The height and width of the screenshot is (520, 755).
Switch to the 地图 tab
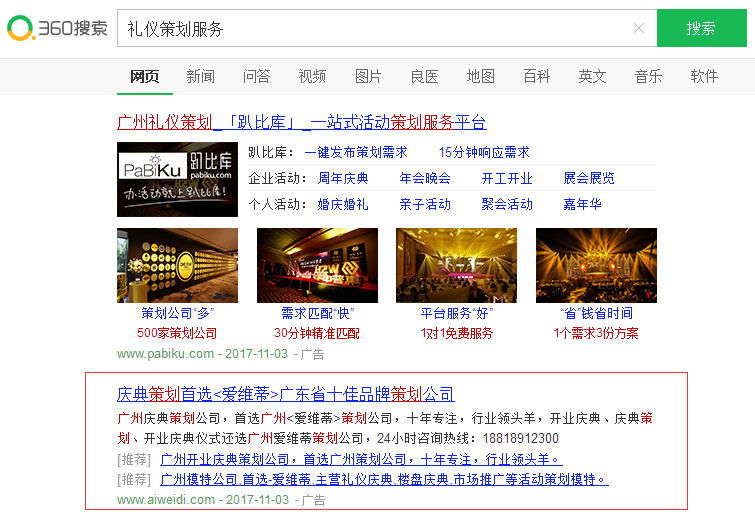[x=480, y=76]
